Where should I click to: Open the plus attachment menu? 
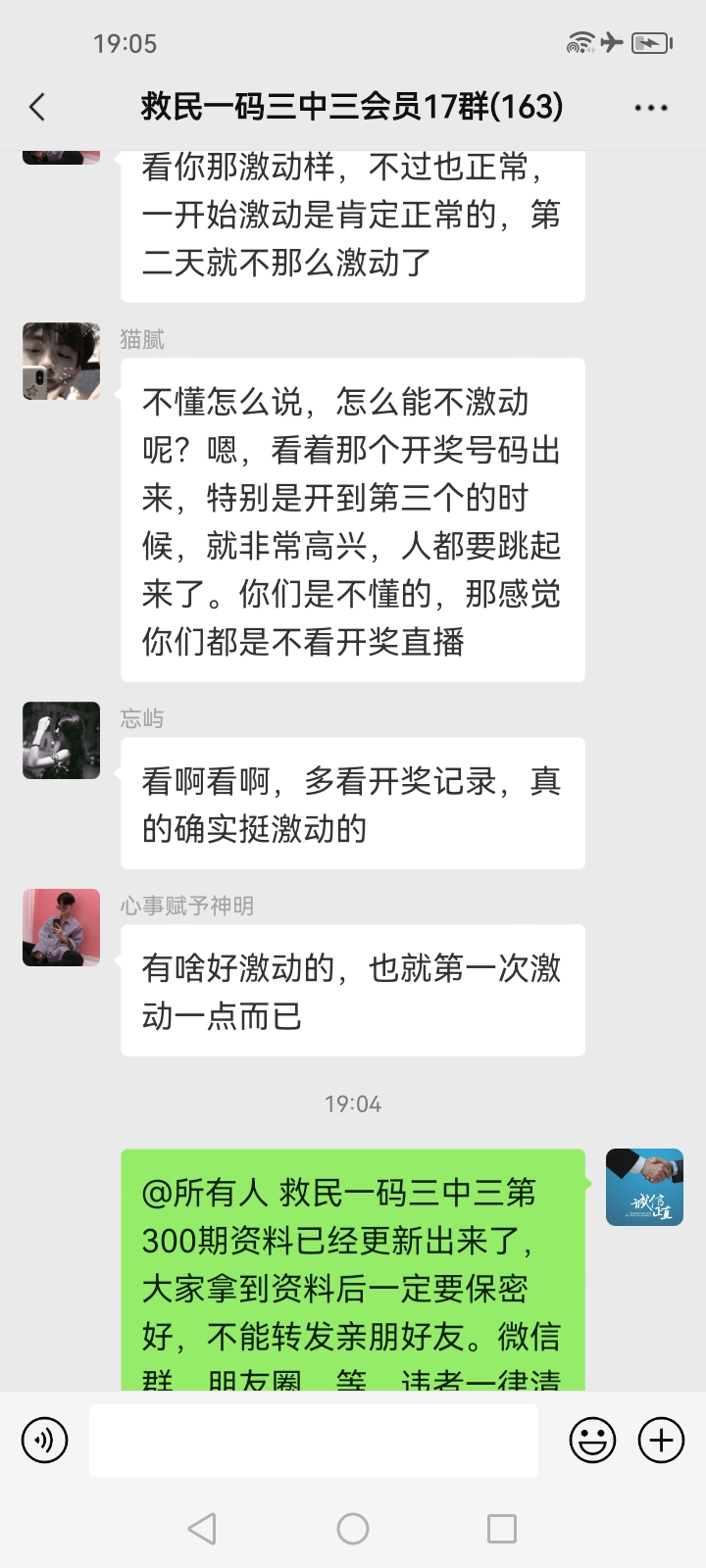click(662, 1440)
